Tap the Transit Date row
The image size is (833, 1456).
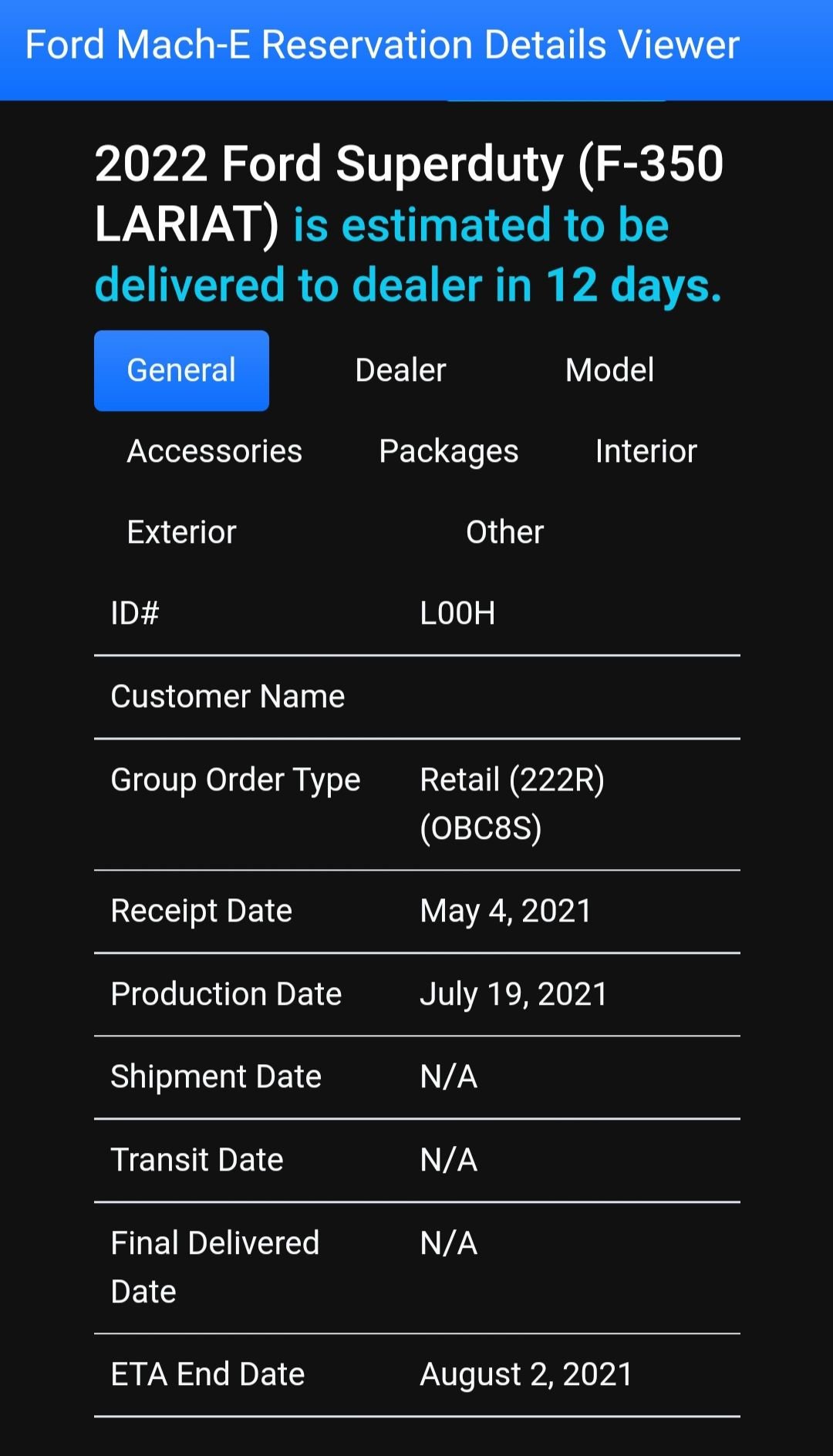pyautogui.click(x=197, y=1158)
